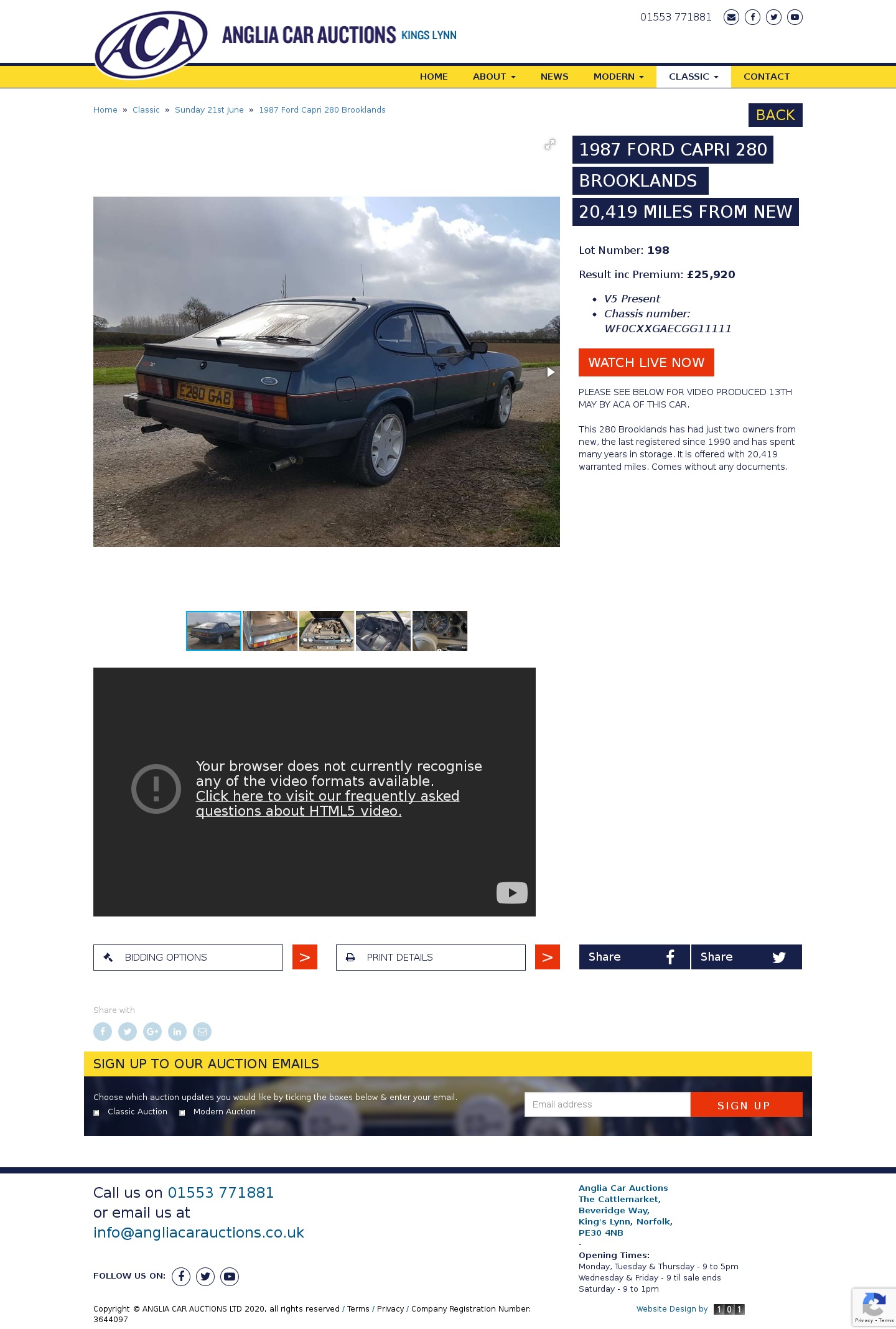
Task: Open PRINT DETAILS
Action: 431,958
